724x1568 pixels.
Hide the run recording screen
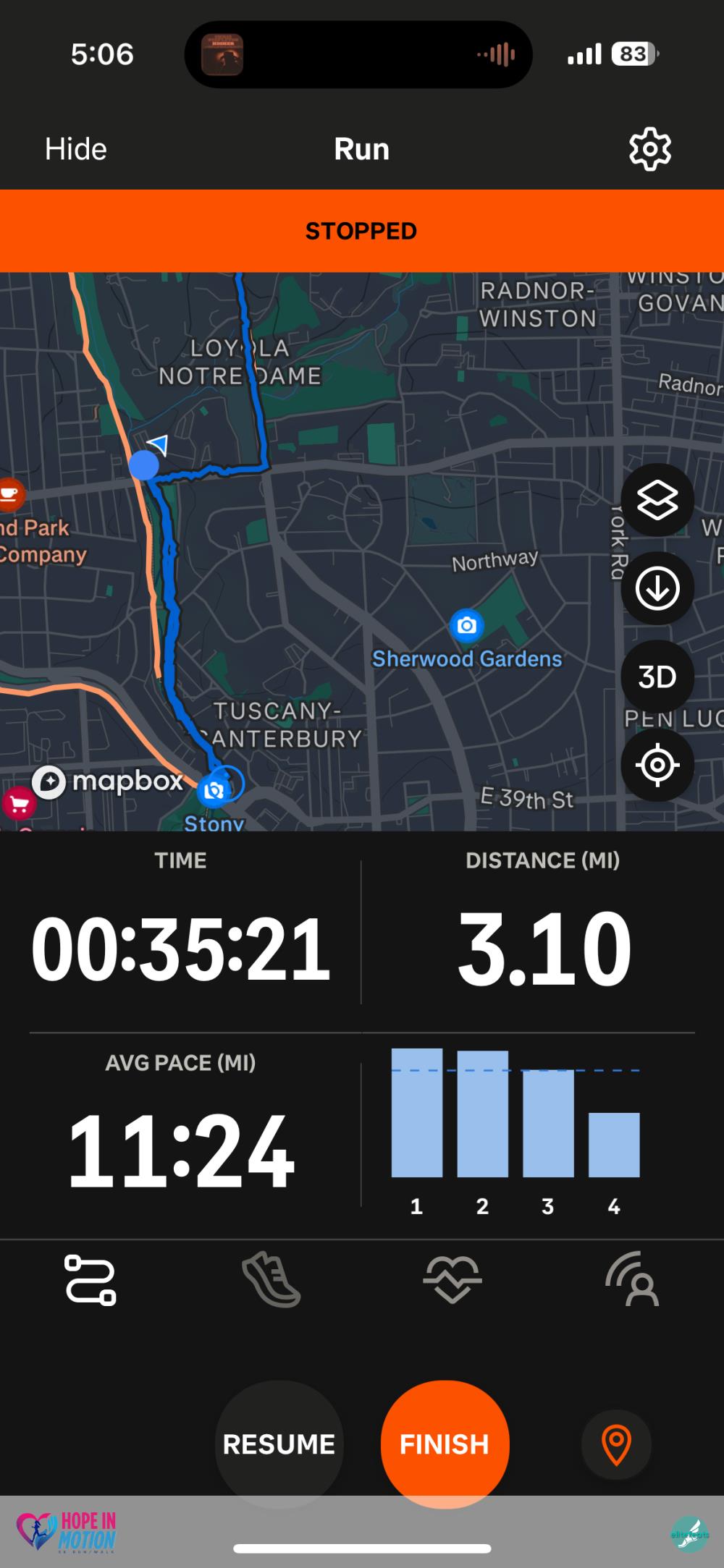click(x=76, y=149)
